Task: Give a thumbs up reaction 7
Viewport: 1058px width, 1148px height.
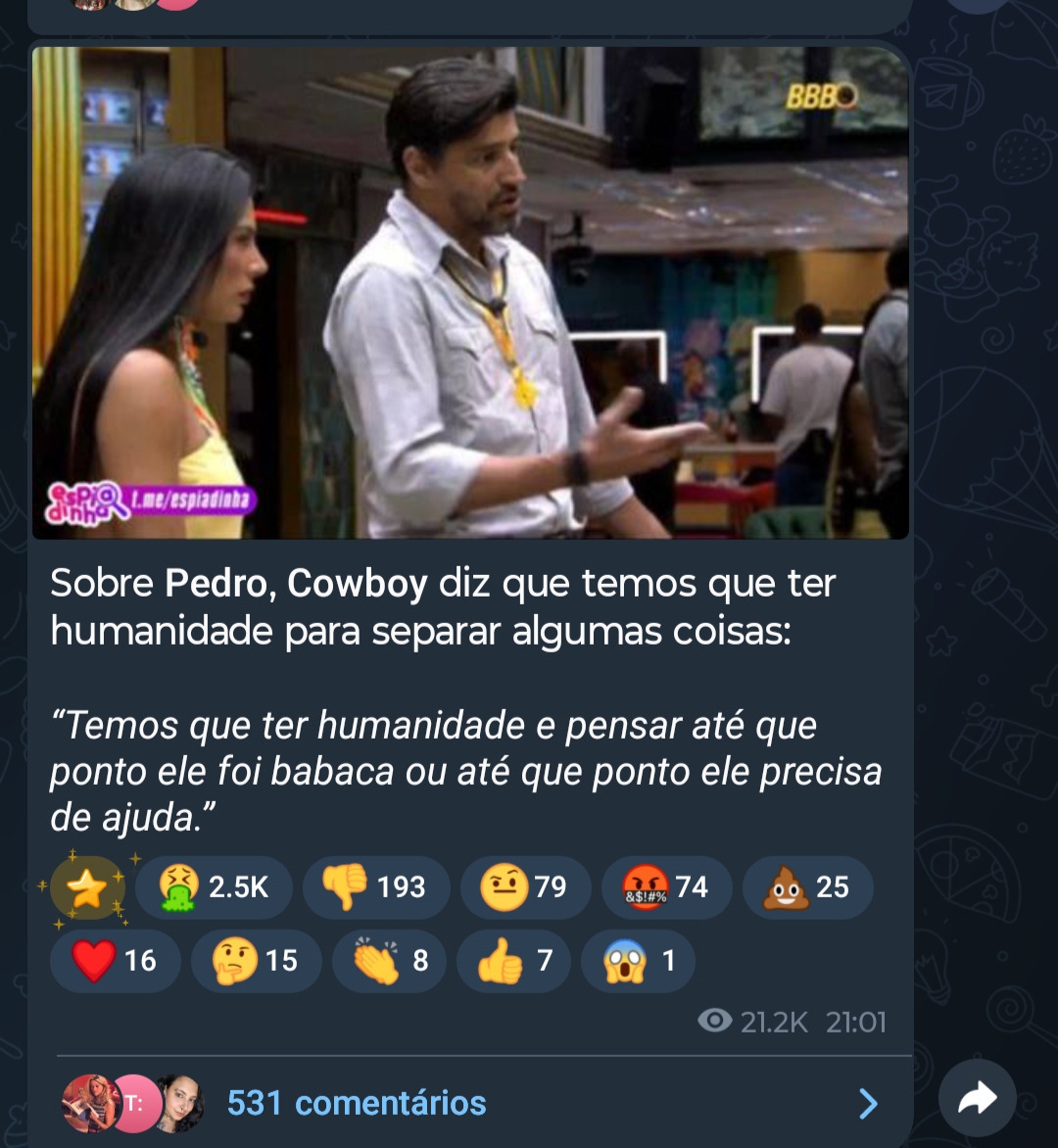Action: point(515,961)
